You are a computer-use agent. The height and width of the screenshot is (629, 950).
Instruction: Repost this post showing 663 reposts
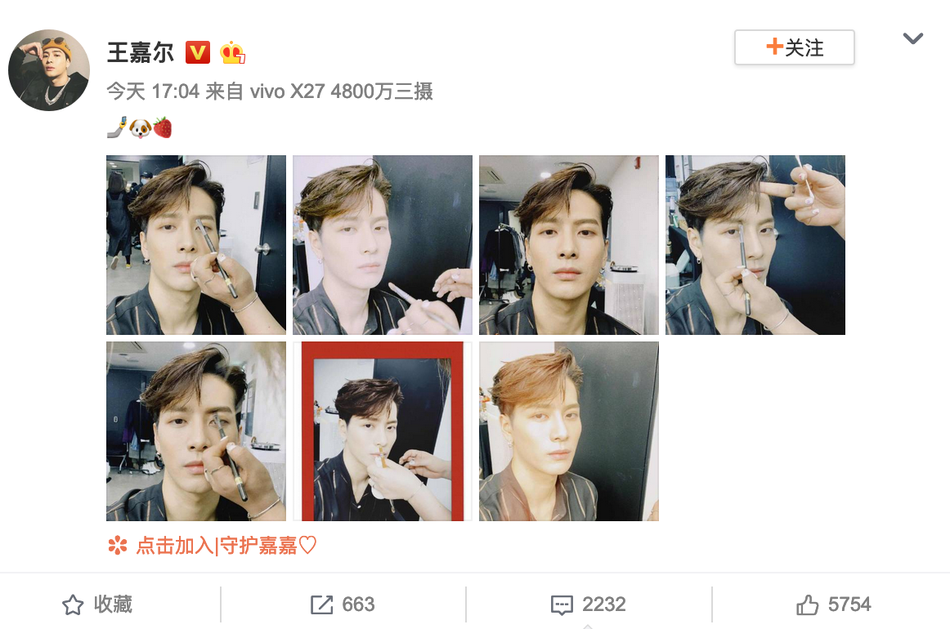pos(343,604)
